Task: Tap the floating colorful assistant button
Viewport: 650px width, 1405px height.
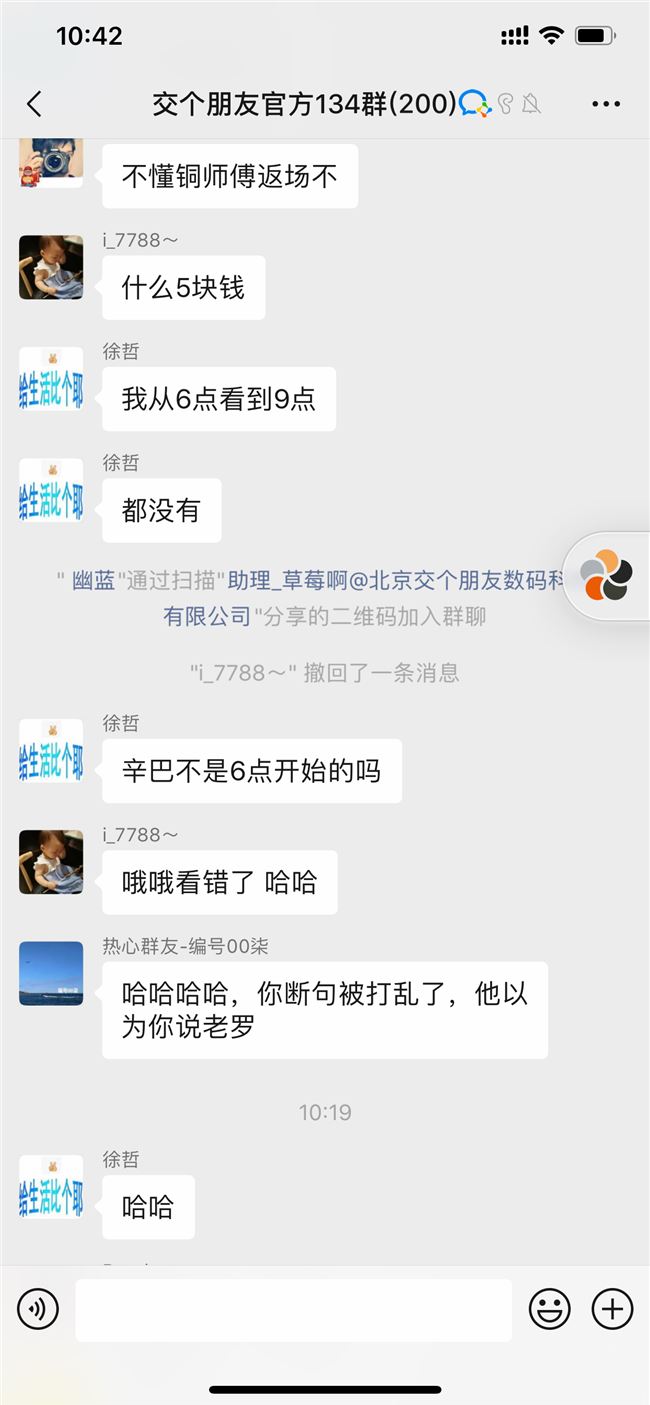Action: pyautogui.click(x=607, y=577)
